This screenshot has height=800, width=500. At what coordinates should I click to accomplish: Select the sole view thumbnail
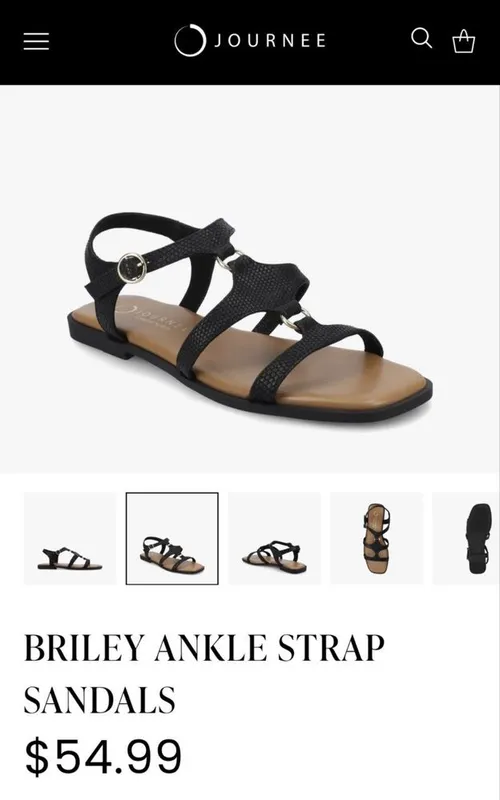click(x=466, y=538)
